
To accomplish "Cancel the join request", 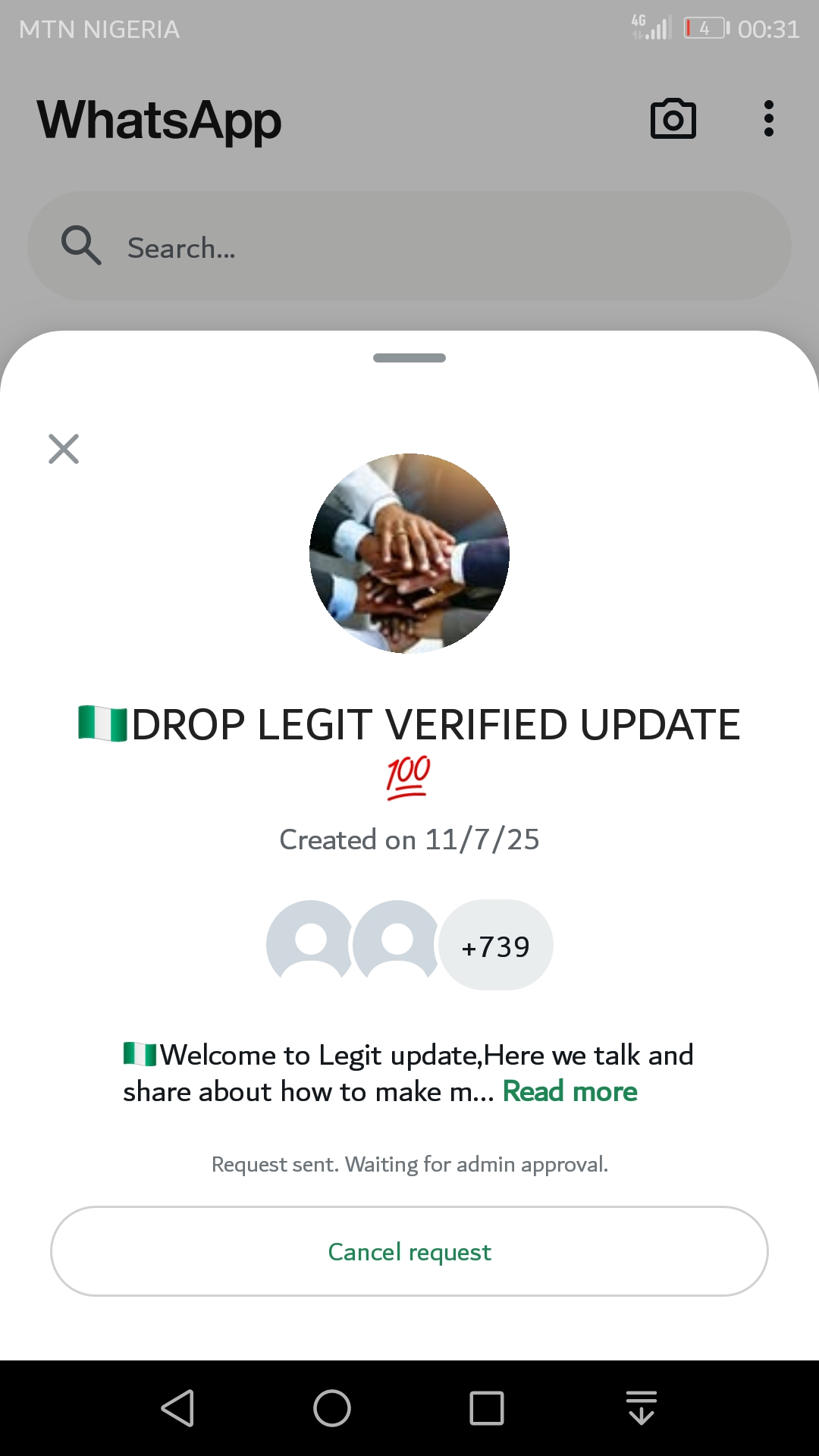I will point(409,1251).
